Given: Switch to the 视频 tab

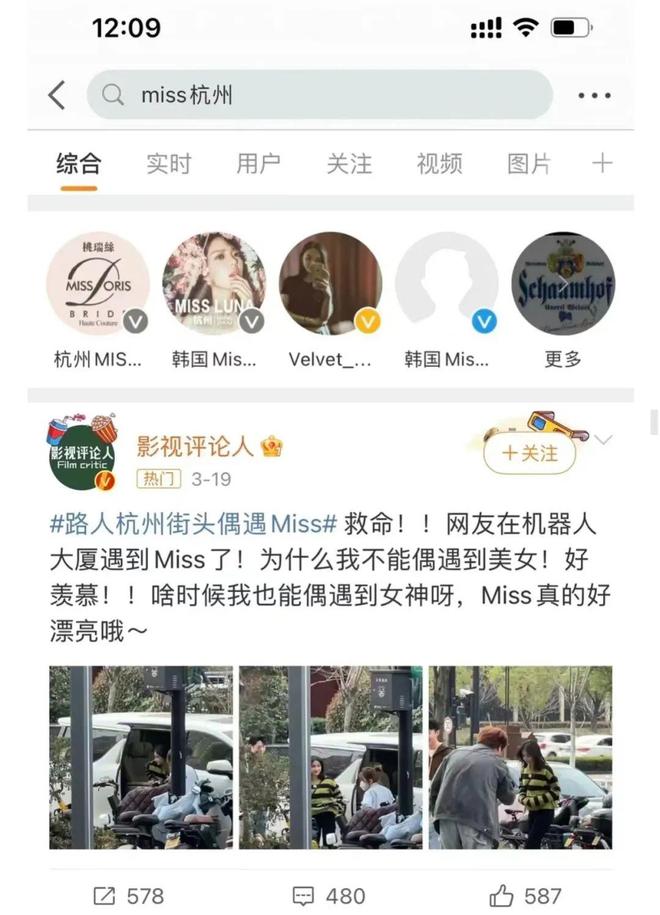Looking at the screenshot, I should pyautogui.click(x=439, y=164).
